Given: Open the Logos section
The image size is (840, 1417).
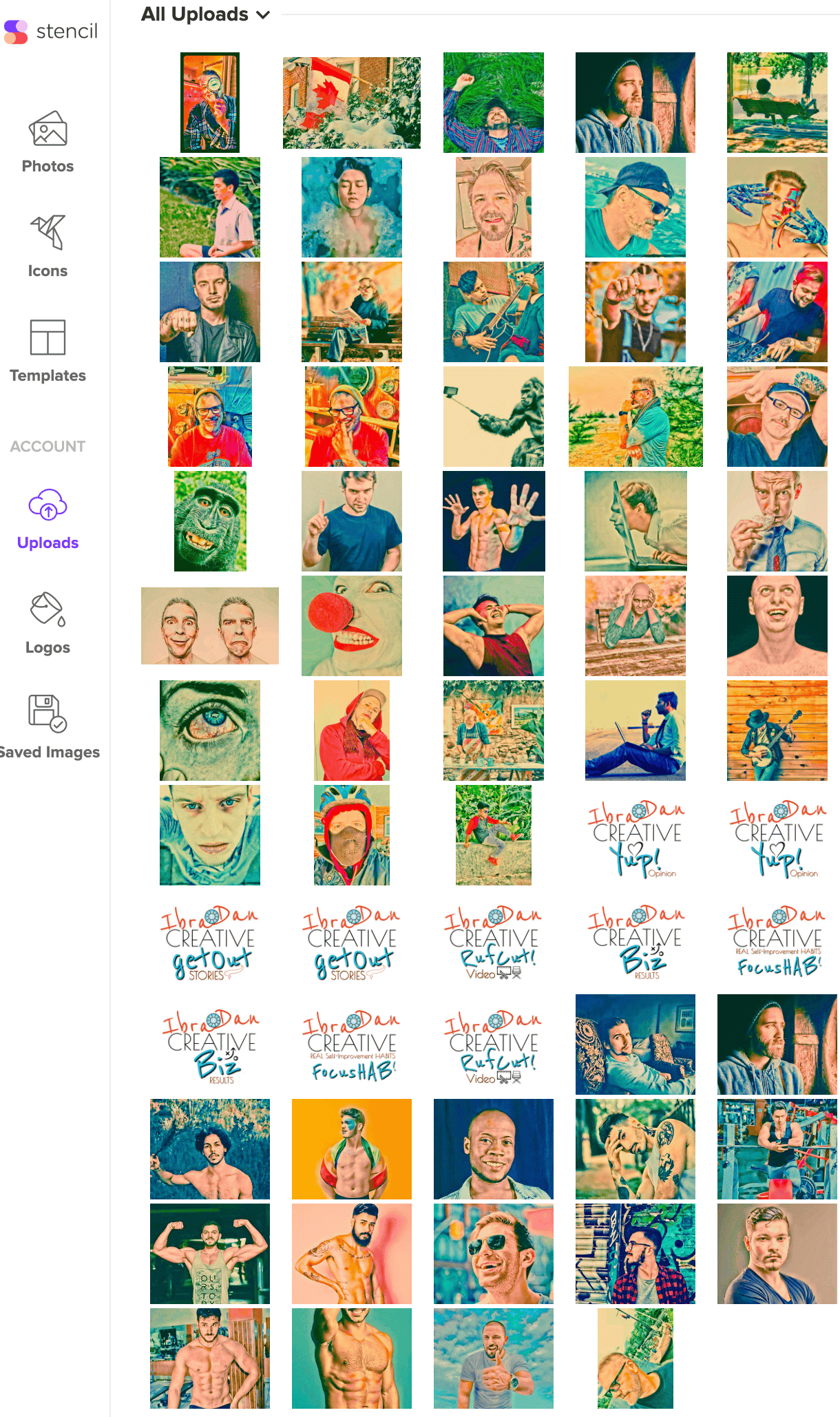Looking at the screenshot, I should 48,623.
